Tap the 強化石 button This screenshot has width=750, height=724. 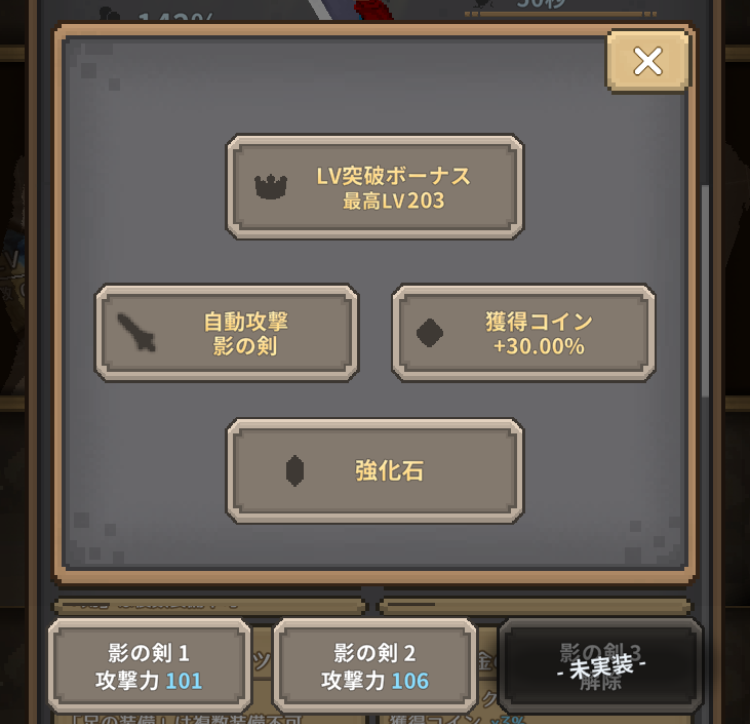[x=375, y=471]
